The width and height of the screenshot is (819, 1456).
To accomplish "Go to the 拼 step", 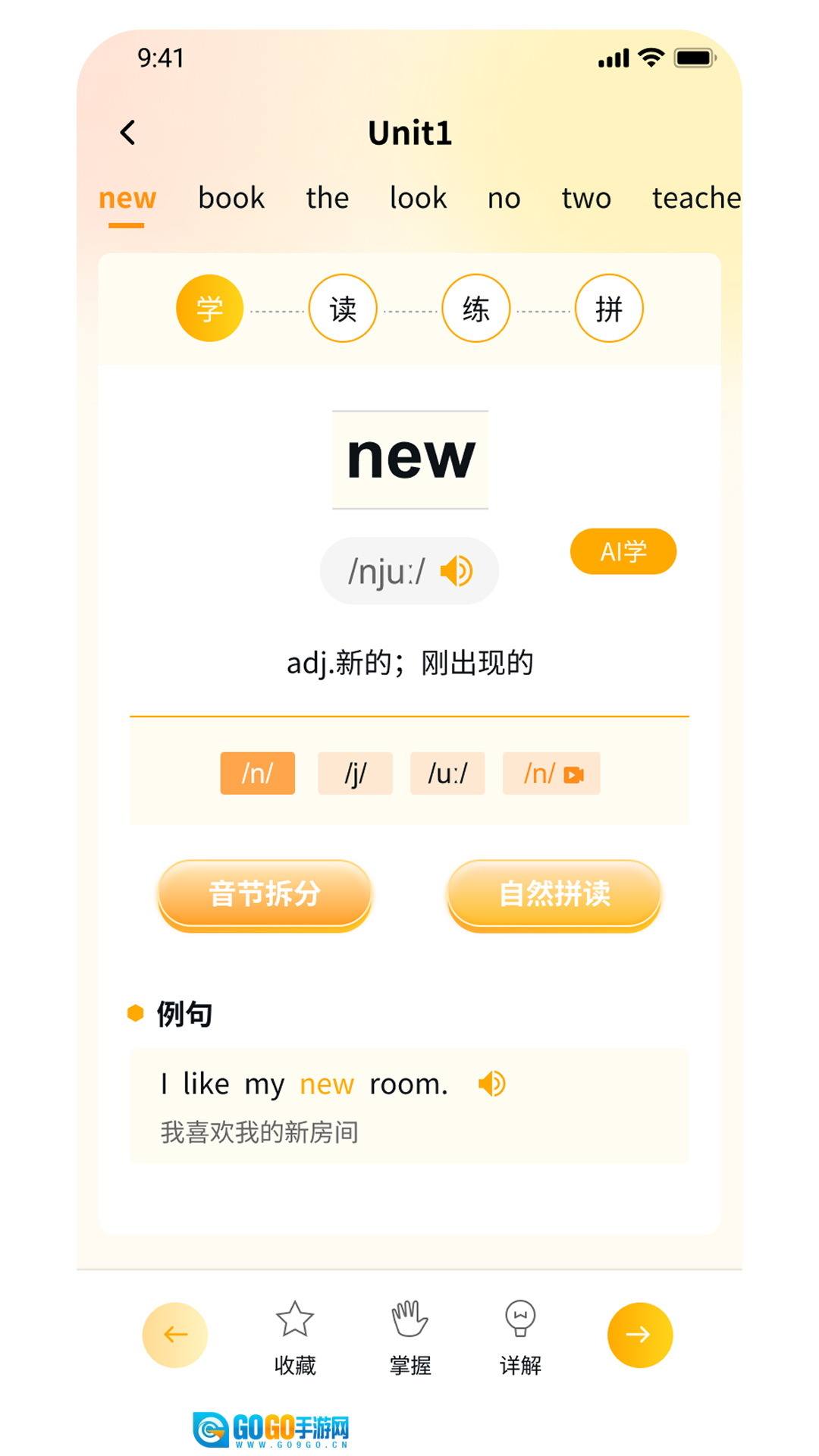I will tap(609, 309).
